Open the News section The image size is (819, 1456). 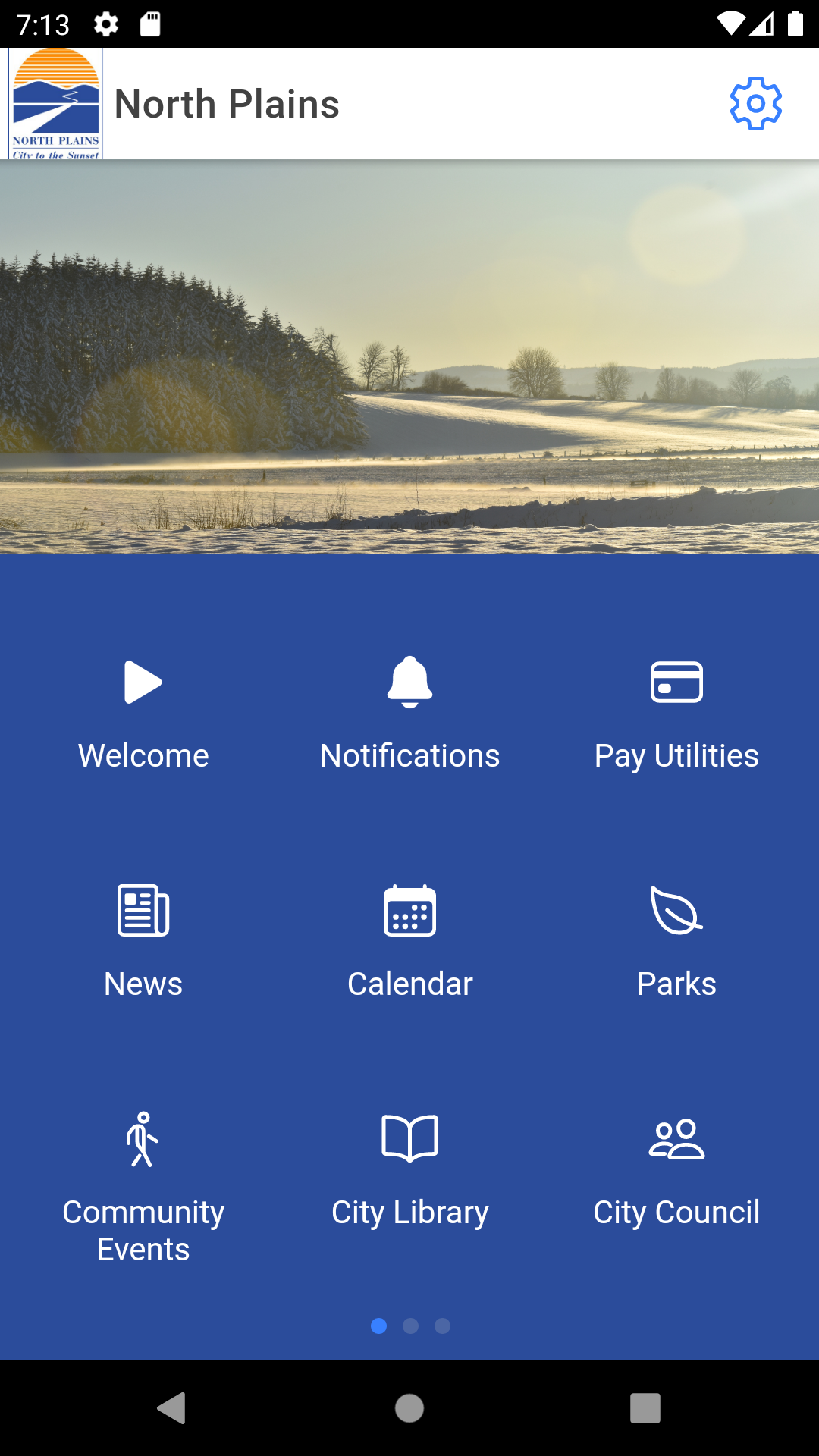pyautogui.click(x=143, y=943)
